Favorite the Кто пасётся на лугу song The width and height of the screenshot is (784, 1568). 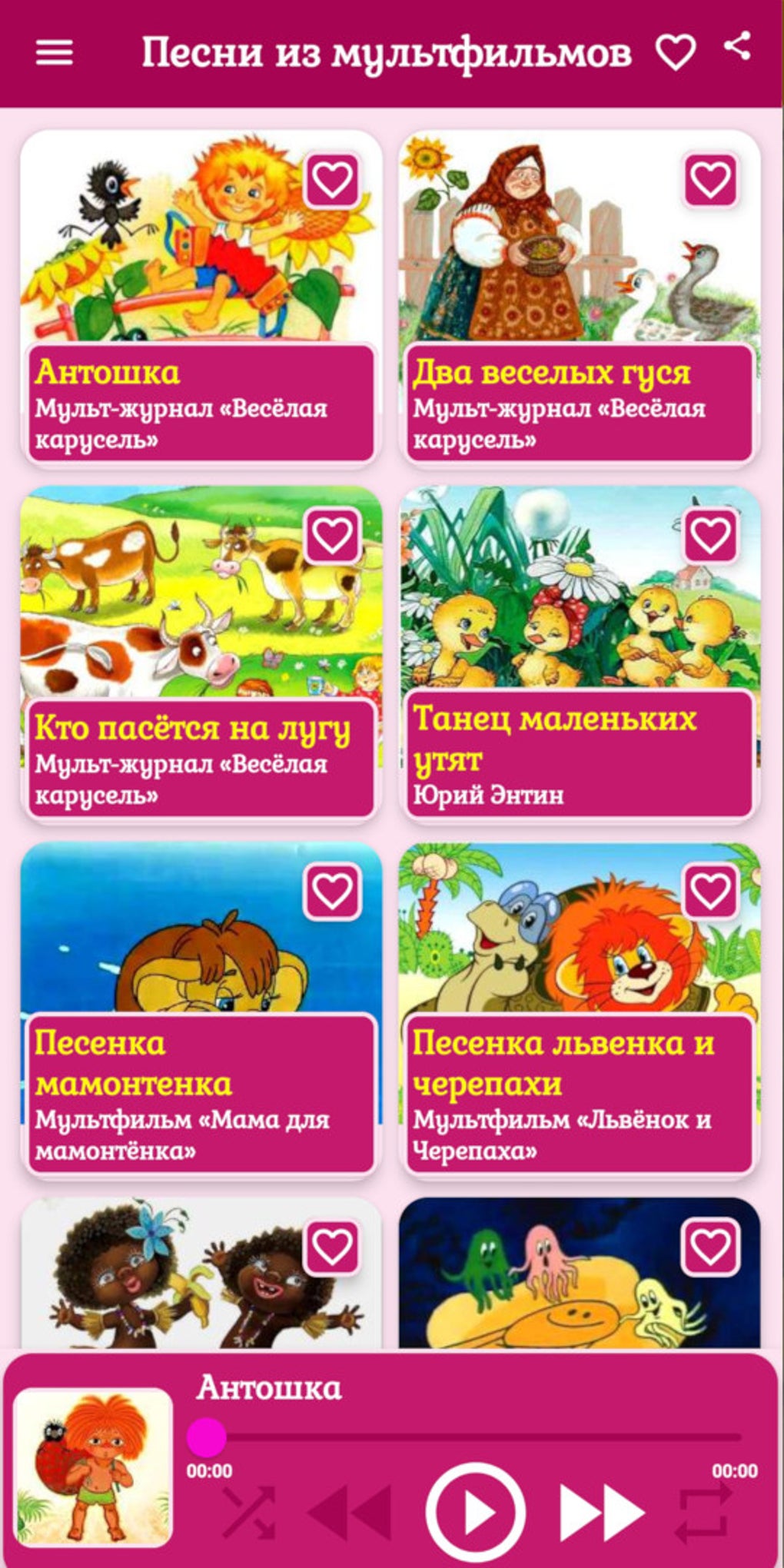(x=332, y=535)
